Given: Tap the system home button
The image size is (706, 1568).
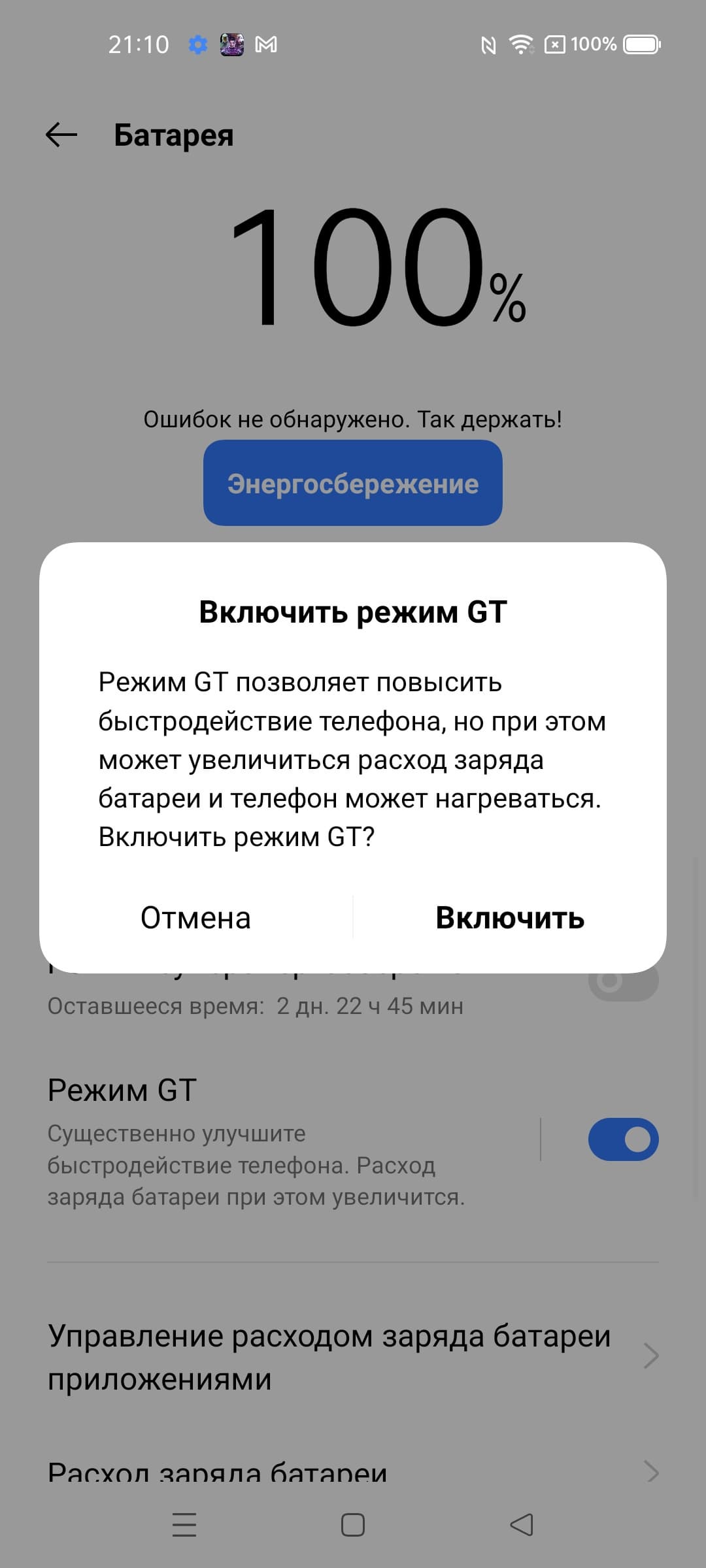Looking at the screenshot, I should click(x=353, y=1525).
